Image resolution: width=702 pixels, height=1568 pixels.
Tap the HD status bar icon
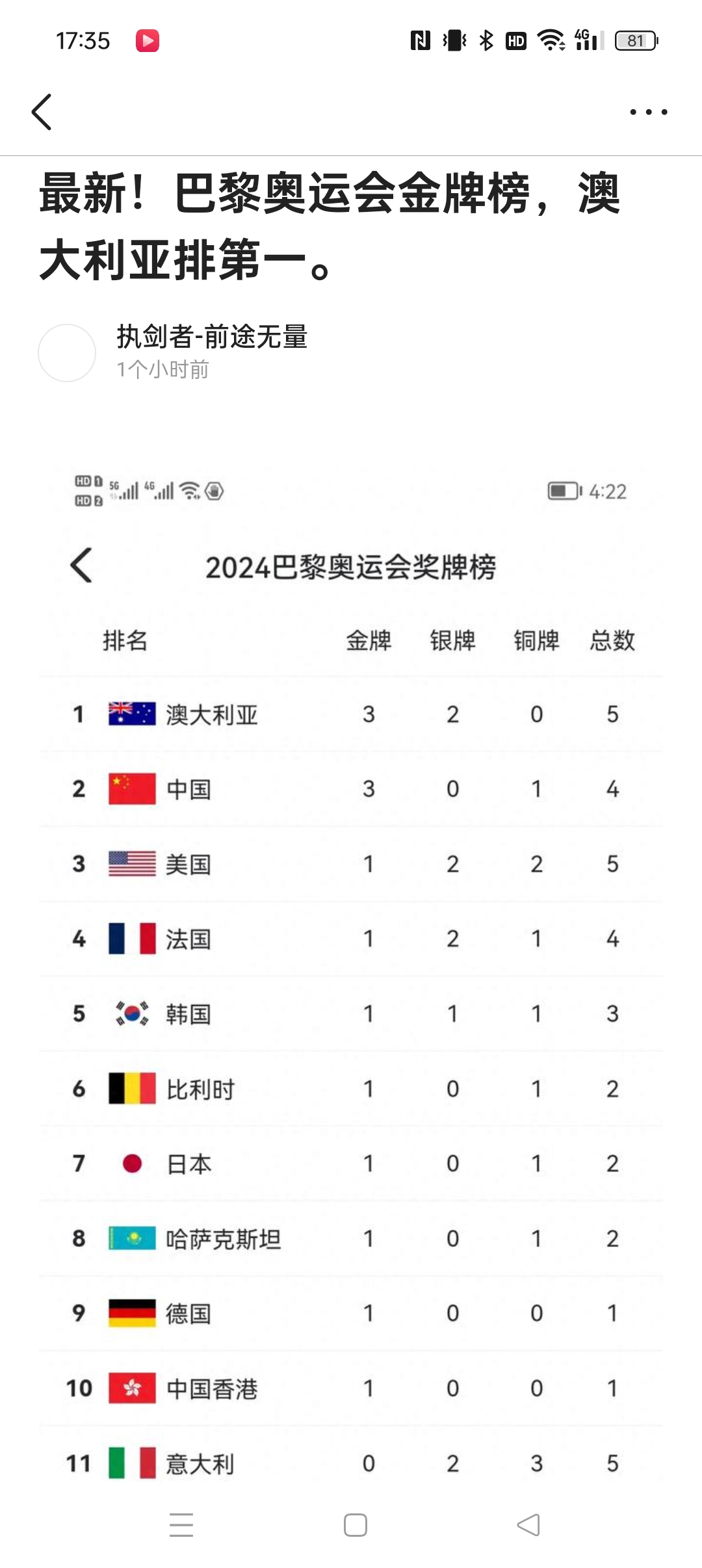516,39
